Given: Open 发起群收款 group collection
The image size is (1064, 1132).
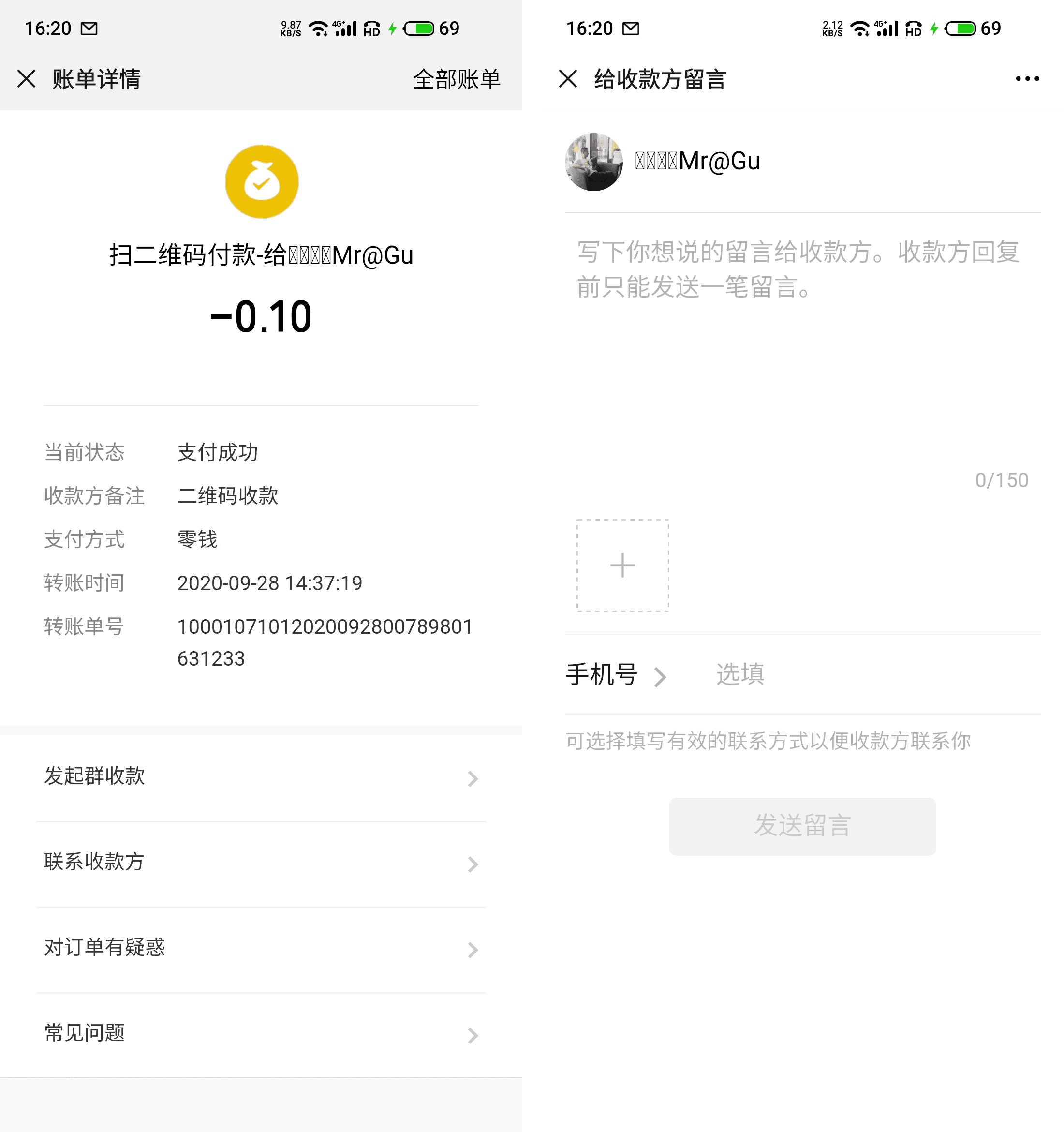Looking at the screenshot, I should (x=261, y=777).
